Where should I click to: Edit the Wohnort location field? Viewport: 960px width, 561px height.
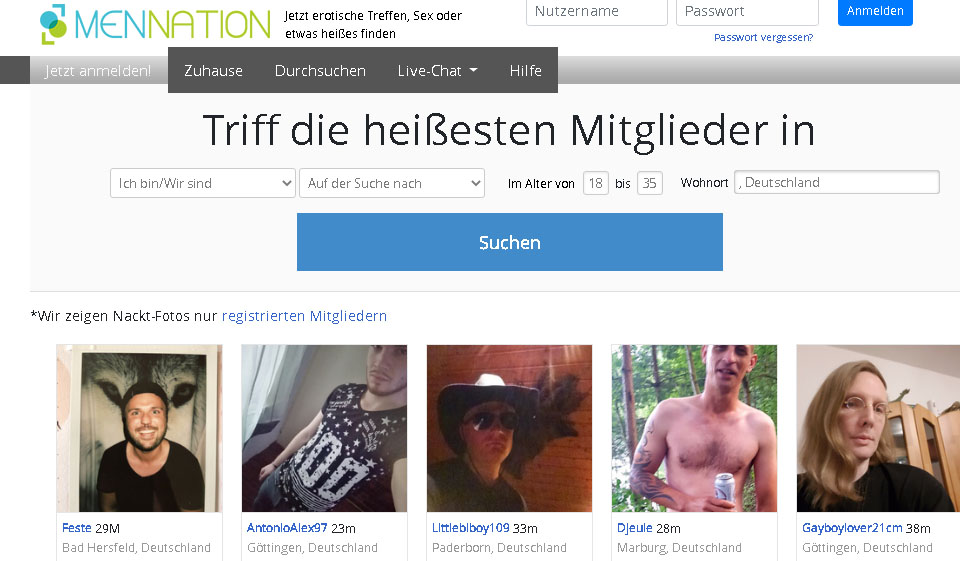(837, 182)
